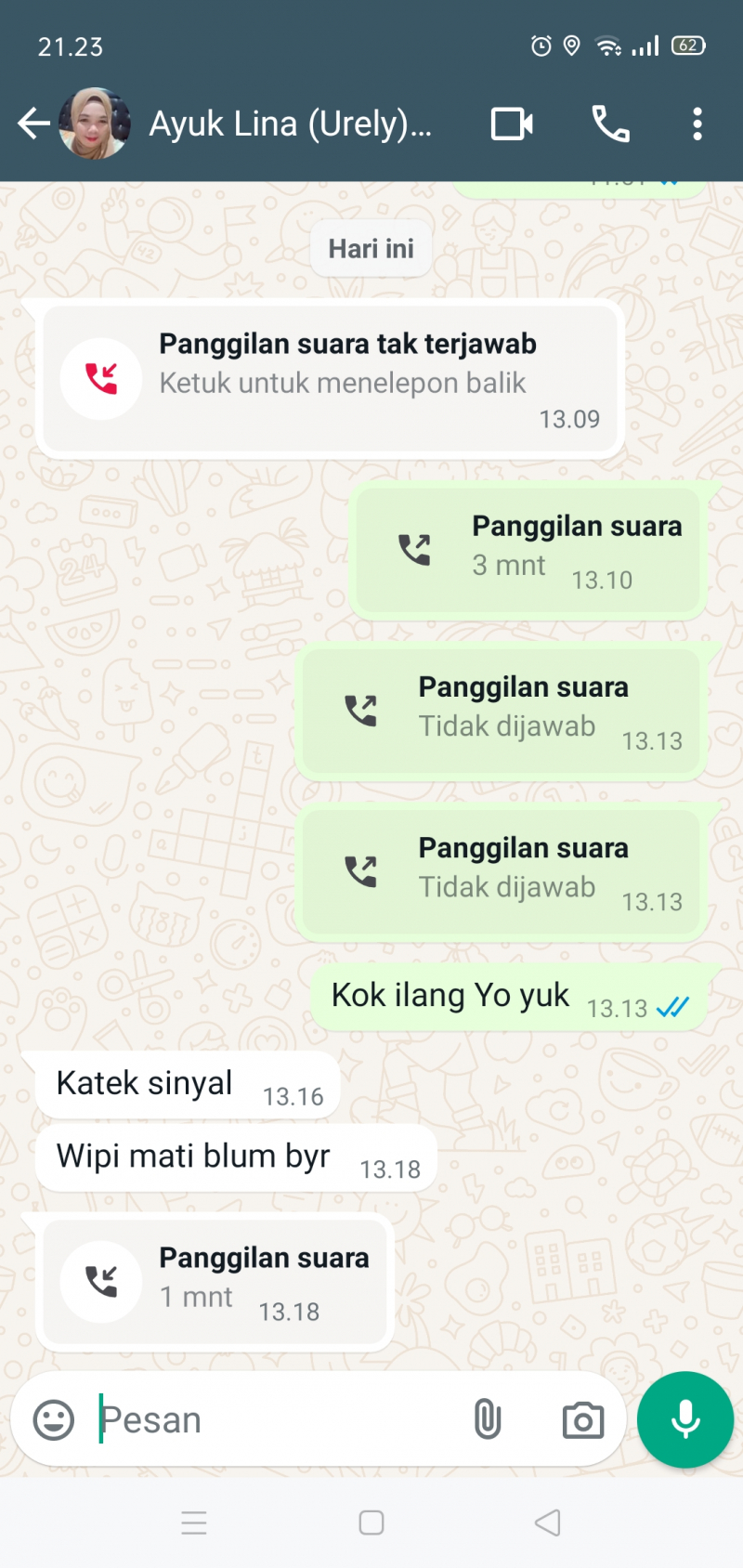Image resolution: width=743 pixels, height=1568 pixels.
Task: Start a voice call with Ayuk Lina
Action: pyautogui.click(x=610, y=124)
